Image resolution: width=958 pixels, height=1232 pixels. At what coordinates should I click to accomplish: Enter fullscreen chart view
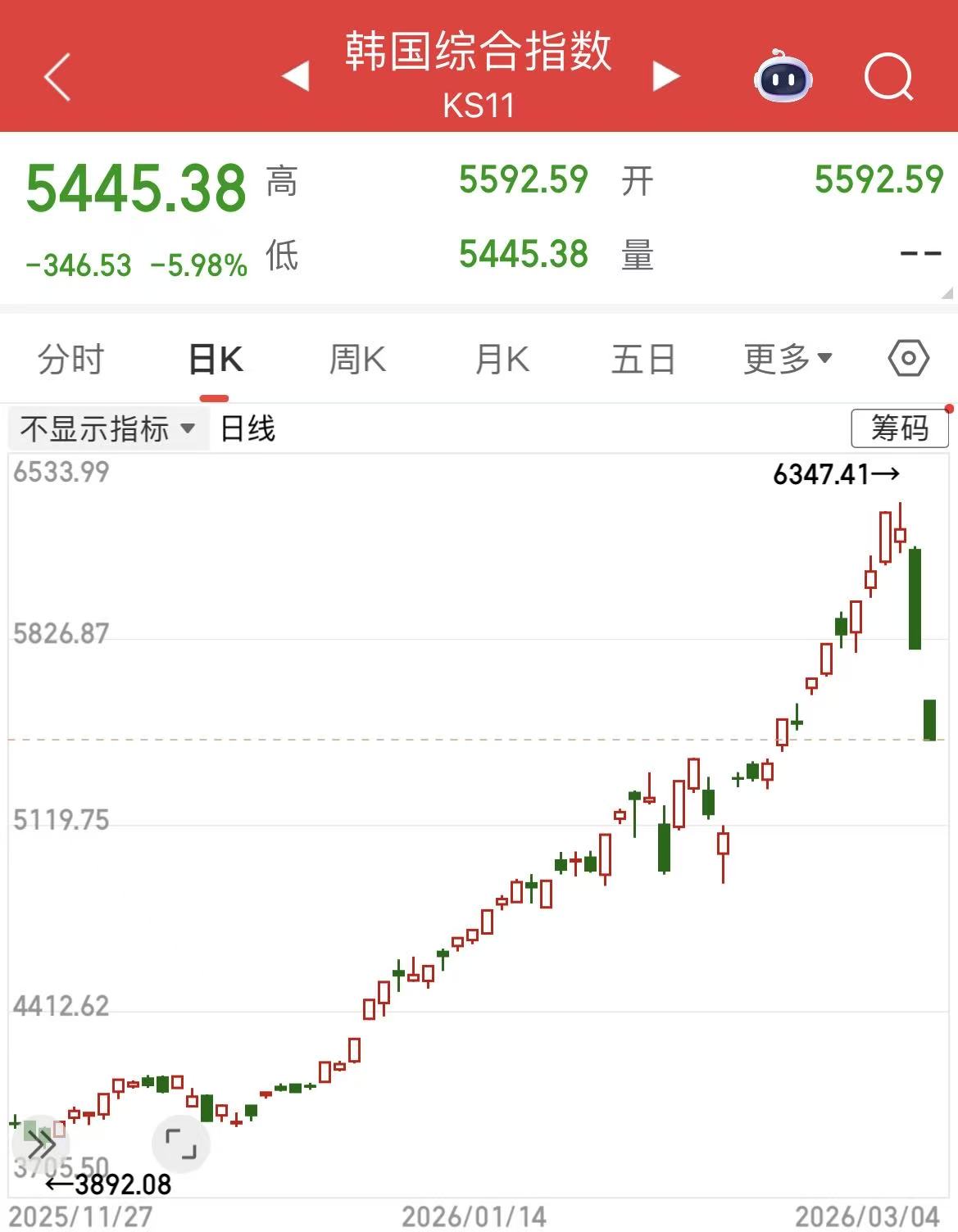(x=181, y=1144)
